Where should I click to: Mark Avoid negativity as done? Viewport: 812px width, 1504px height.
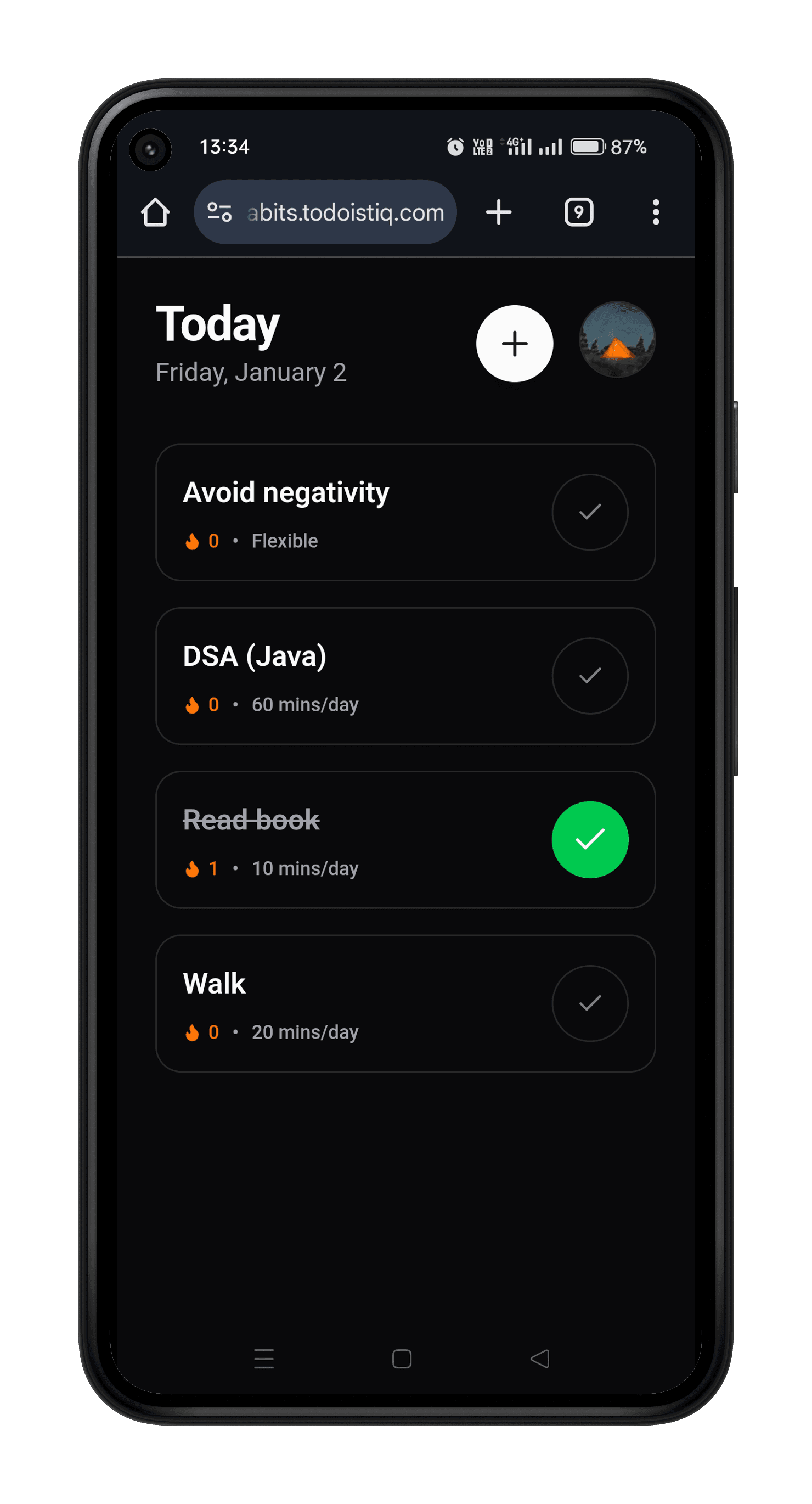tap(590, 512)
